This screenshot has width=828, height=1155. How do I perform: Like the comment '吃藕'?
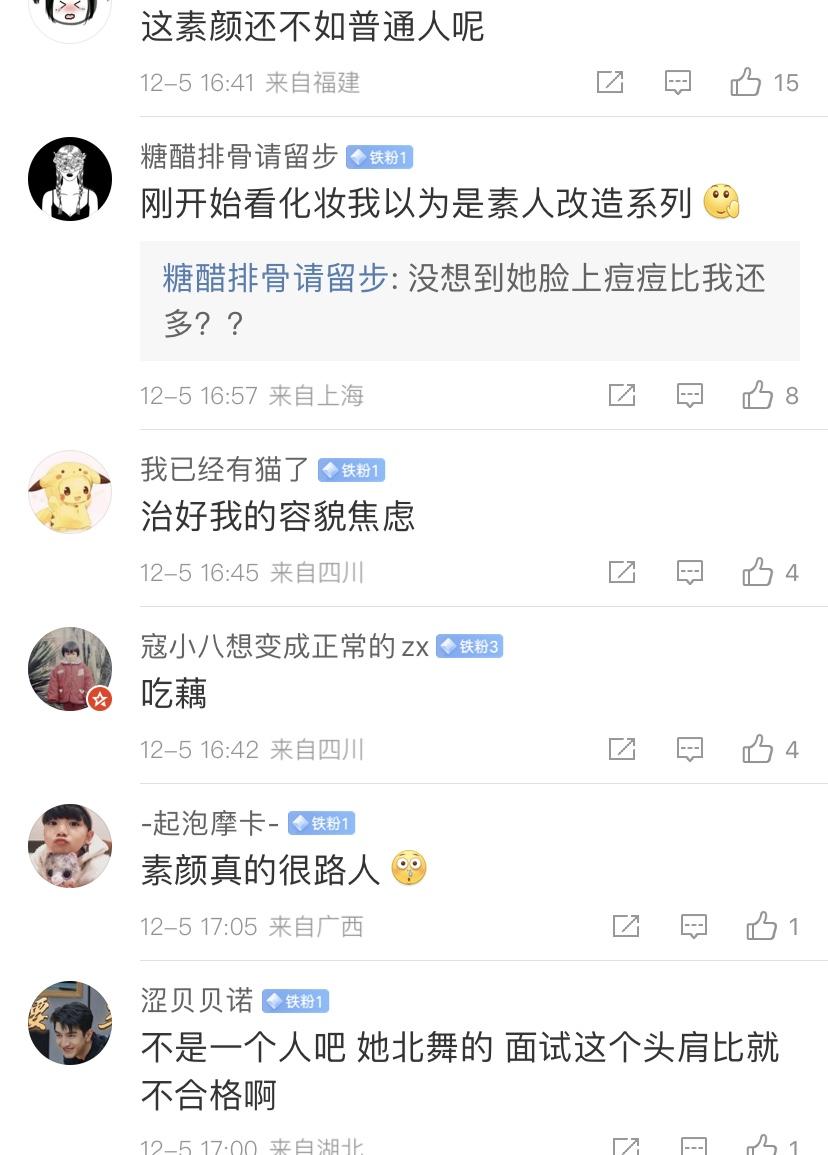[759, 749]
